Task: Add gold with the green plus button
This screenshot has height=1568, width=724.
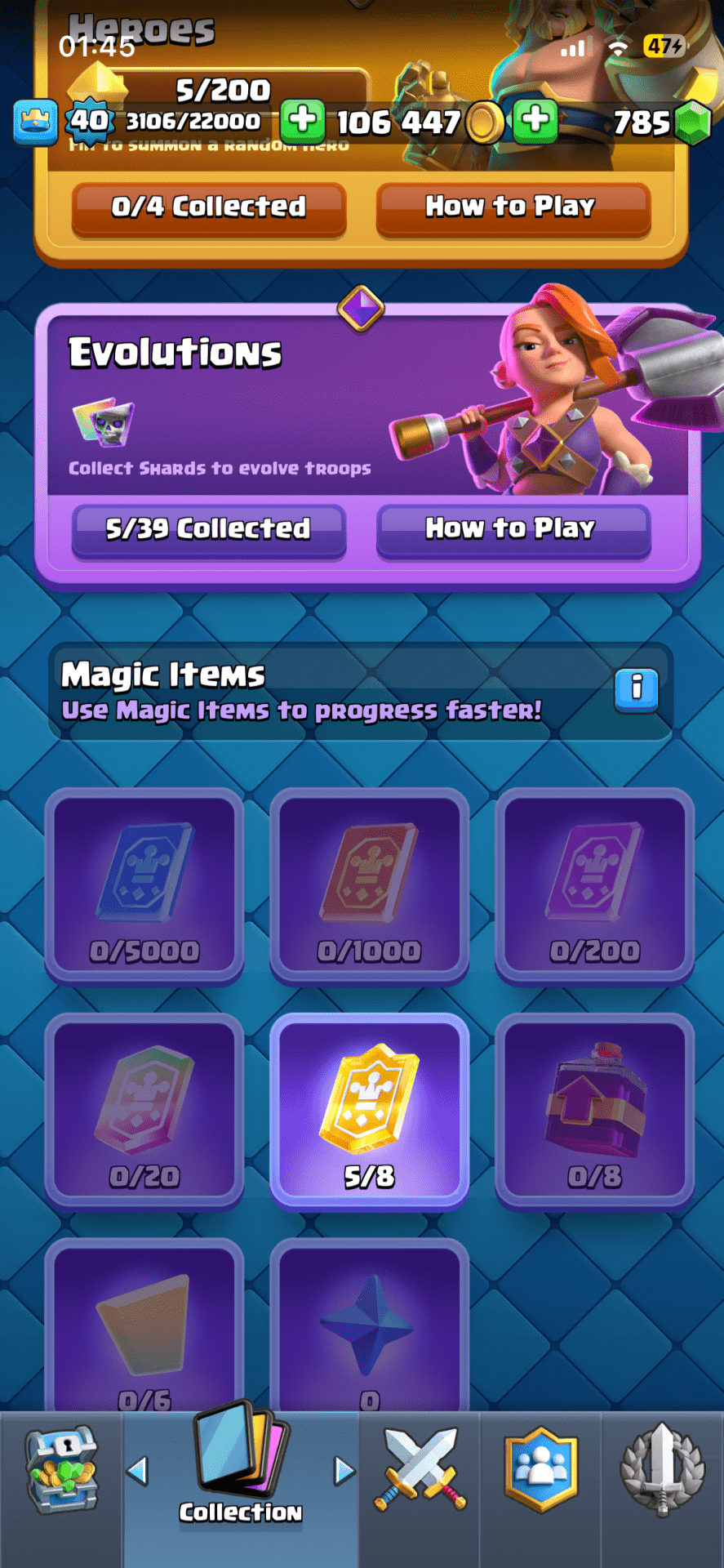Action: pyautogui.click(x=303, y=121)
